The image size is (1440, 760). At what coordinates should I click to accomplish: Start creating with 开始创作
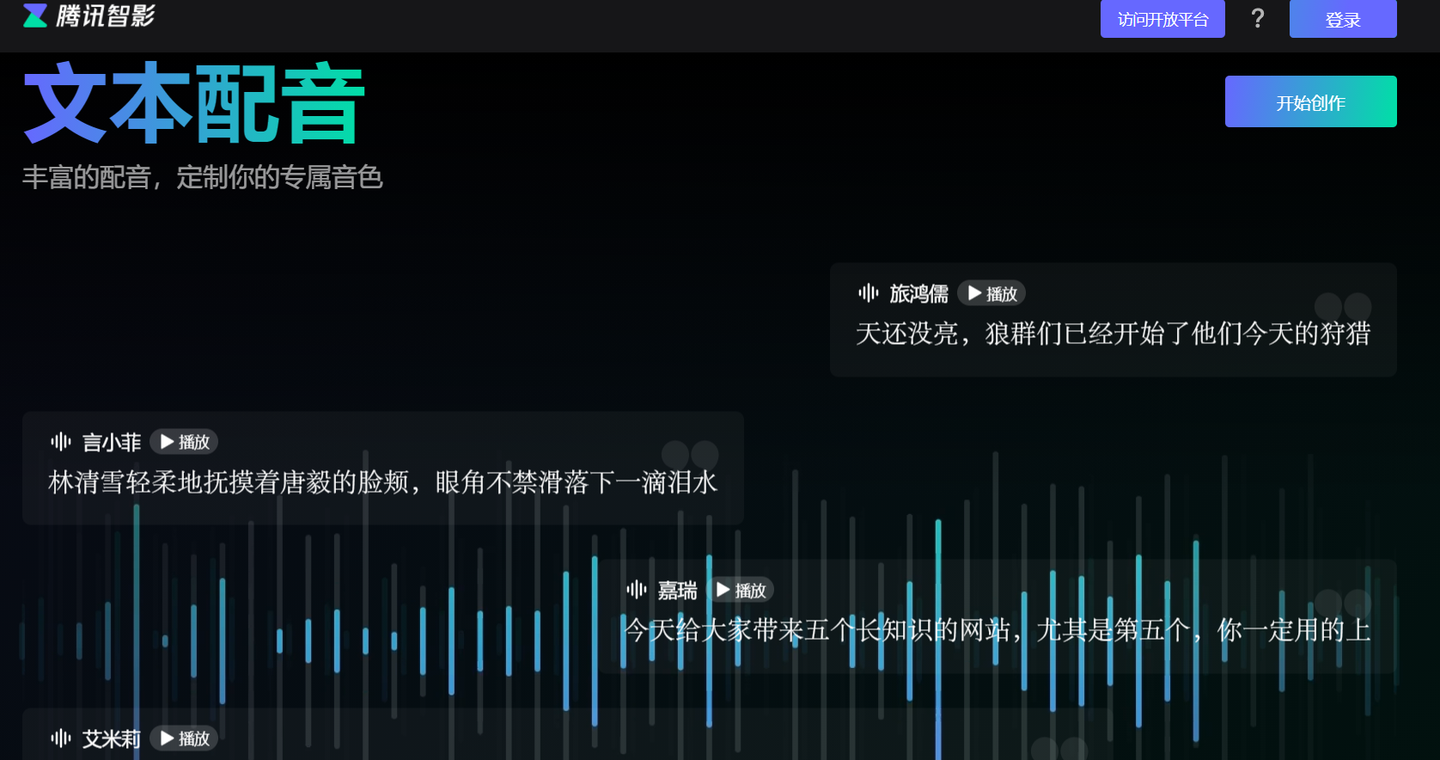click(1310, 102)
